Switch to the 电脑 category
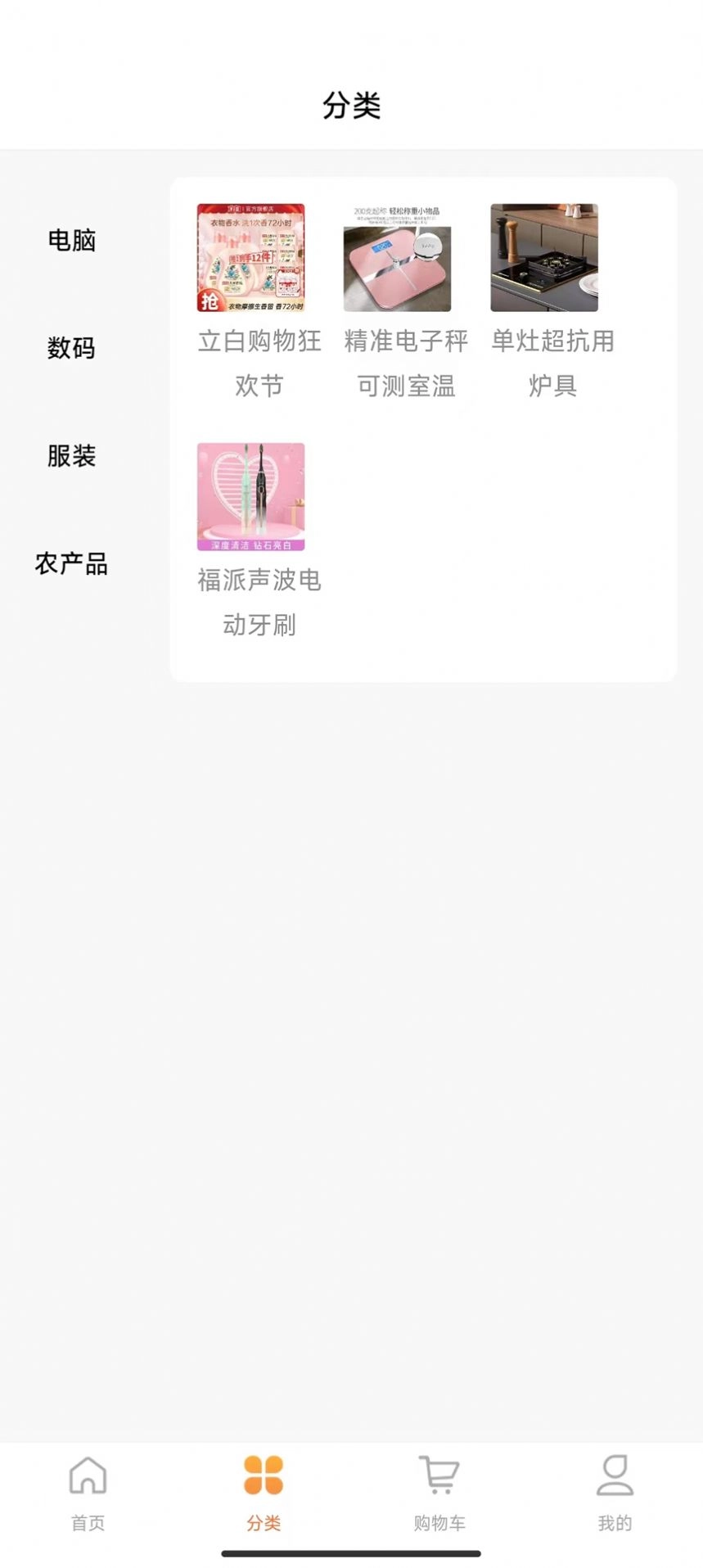Image resolution: width=703 pixels, height=1568 pixels. pyautogui.click(x=73, y=241)
